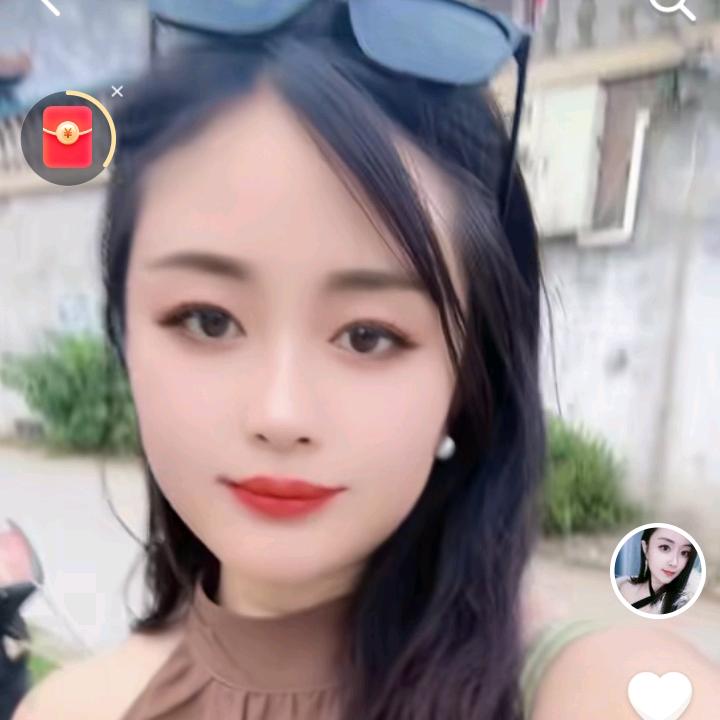
Task: Open search with the magnifier icon
Action: point(672,6)
